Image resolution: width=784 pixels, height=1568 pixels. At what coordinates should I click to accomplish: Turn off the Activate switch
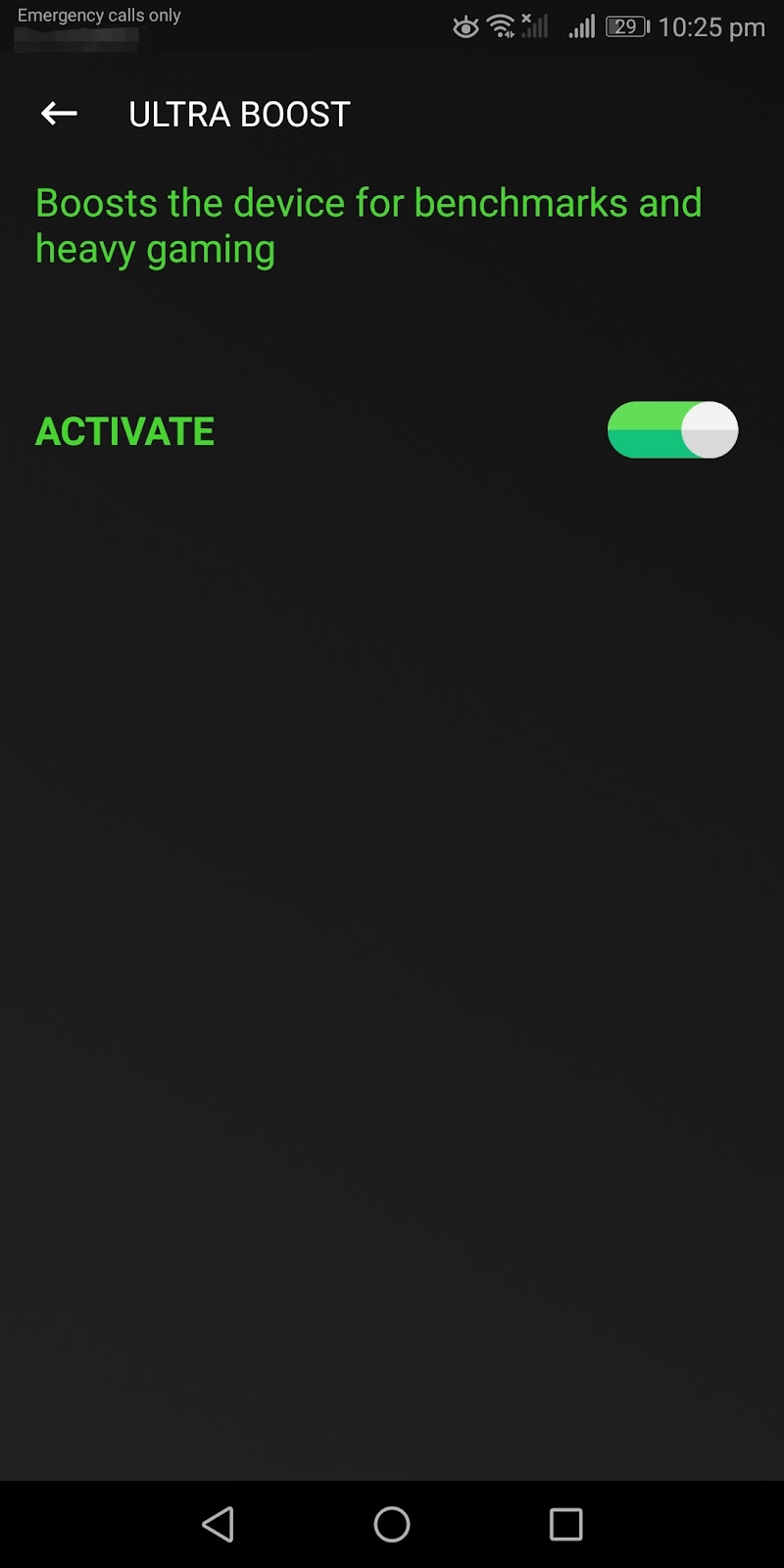click(x=672, y=430)
